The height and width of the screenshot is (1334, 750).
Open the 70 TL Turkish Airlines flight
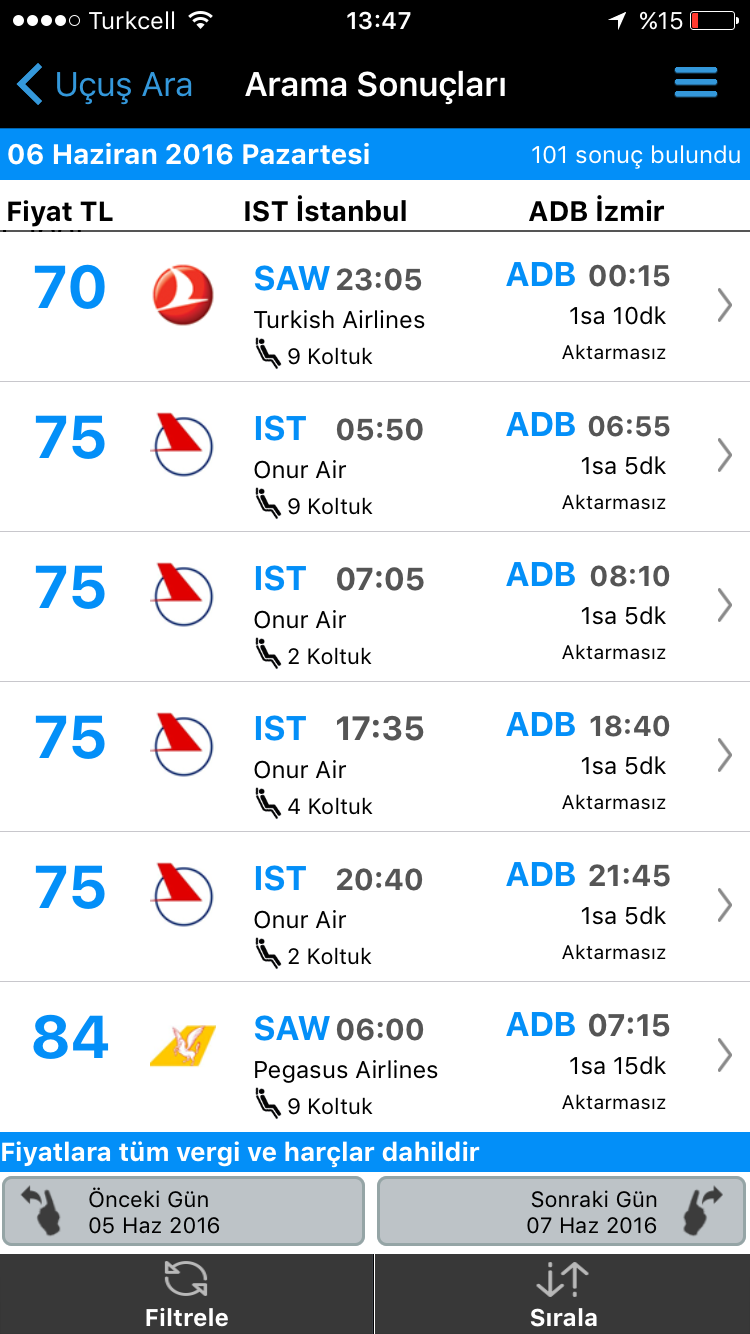[375, 307]
